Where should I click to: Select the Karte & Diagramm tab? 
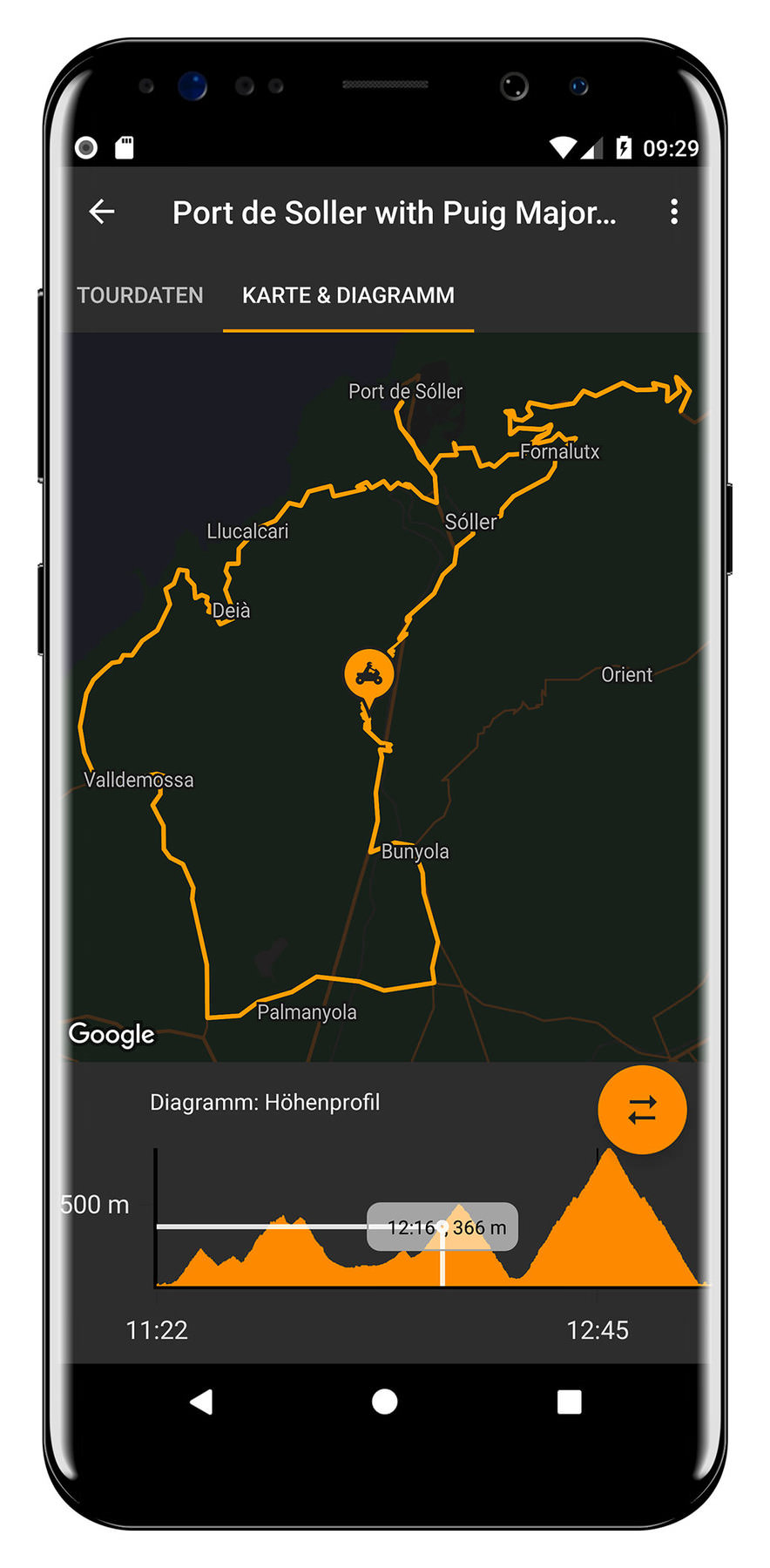348,295
